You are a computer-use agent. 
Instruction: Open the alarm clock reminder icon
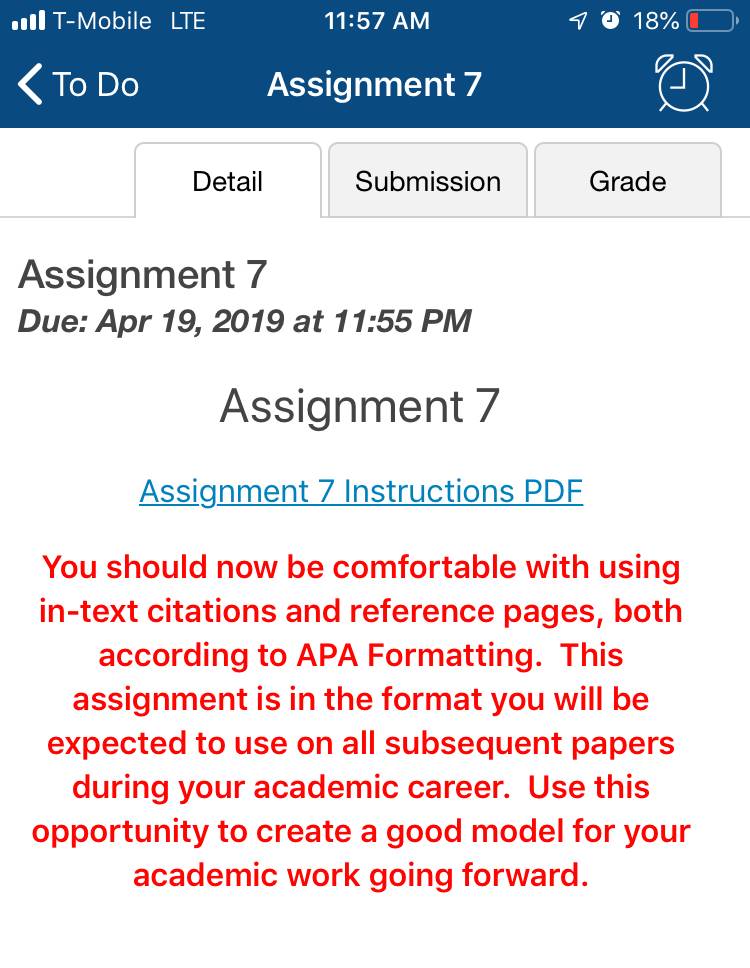[683, 83]
